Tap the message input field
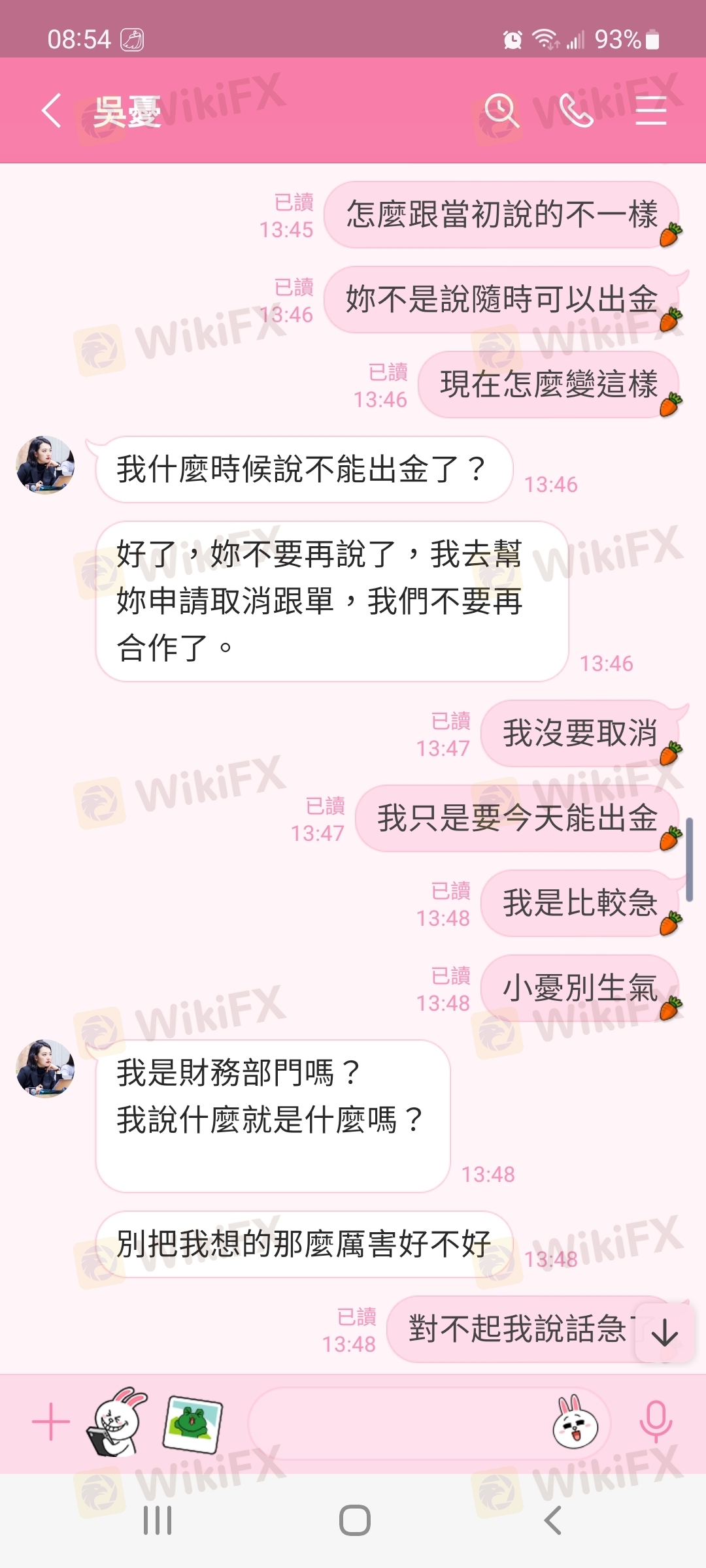Viewport: 706px width, 1568px height. point(399,1423)
